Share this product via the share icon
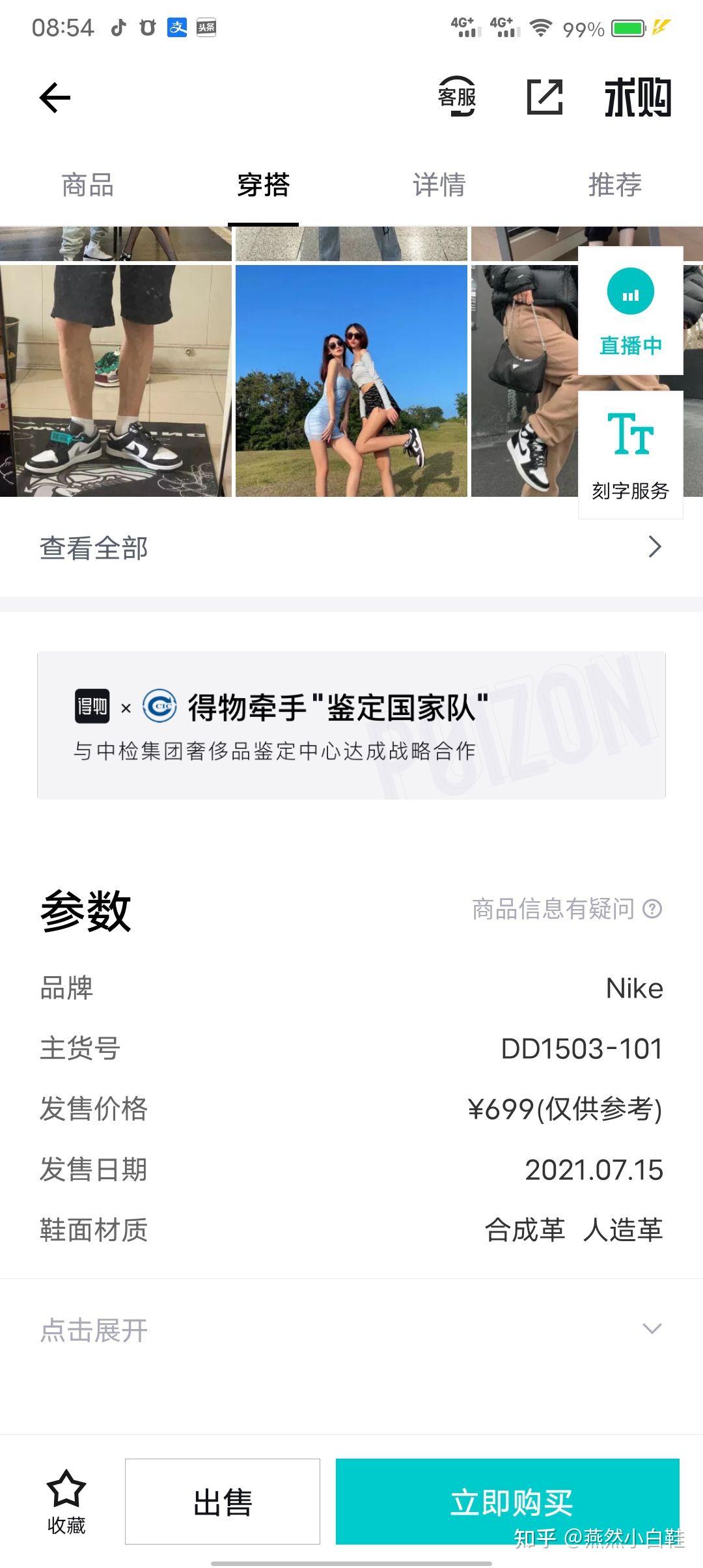703x1568 pixels. point(544,98)
